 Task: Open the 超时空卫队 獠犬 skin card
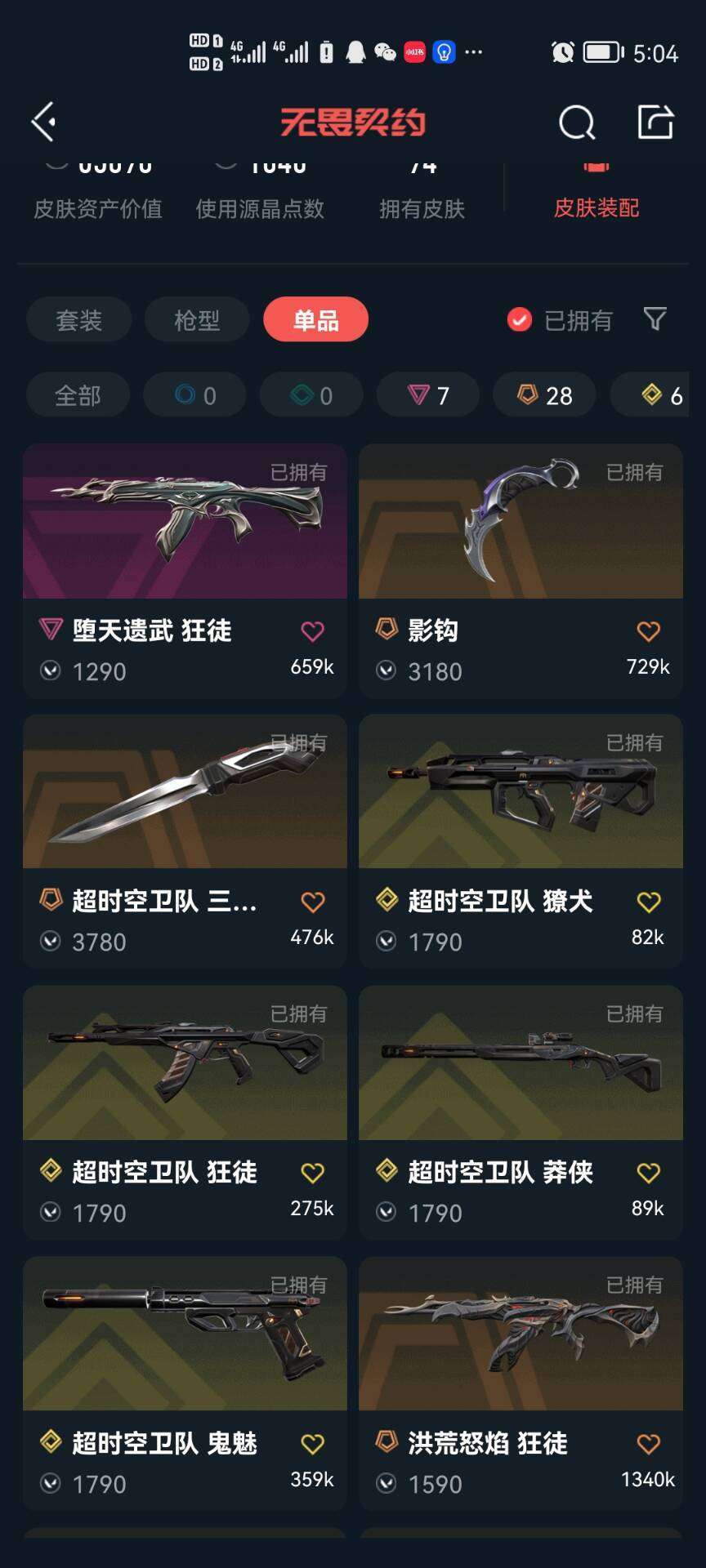click(x=521, y=841)
